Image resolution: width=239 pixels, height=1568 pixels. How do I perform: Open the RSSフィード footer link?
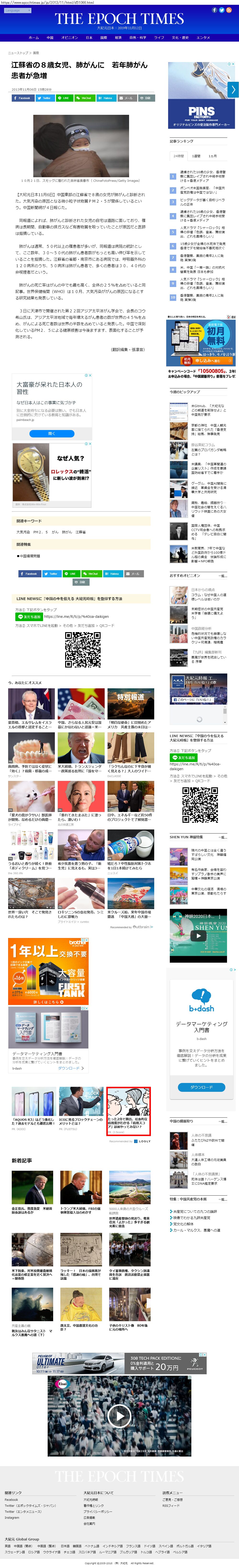[171, 1505]
